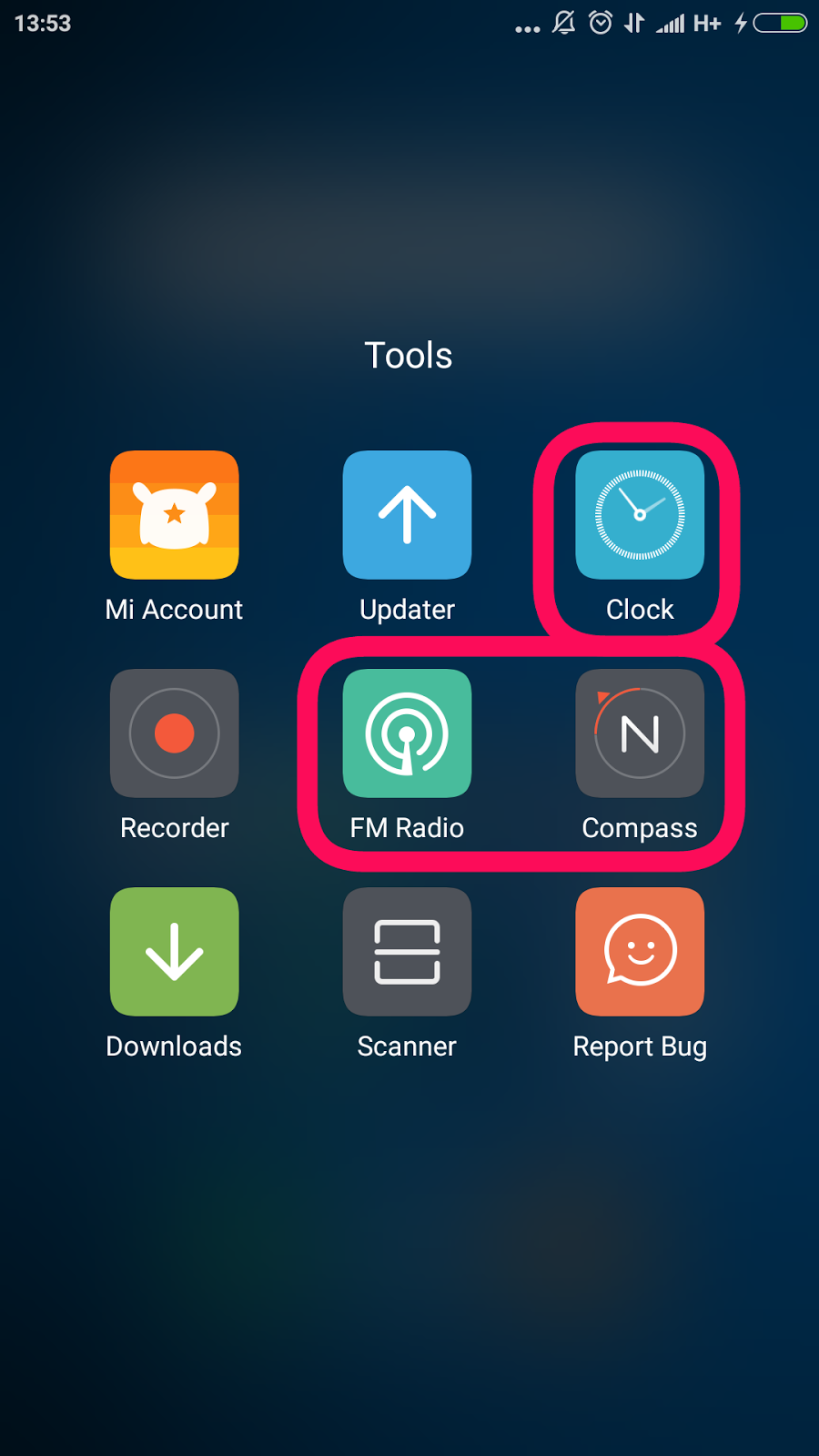Open the Report Bug app
This screenshot has height=1456, width=819.
(x=640, y=952)
